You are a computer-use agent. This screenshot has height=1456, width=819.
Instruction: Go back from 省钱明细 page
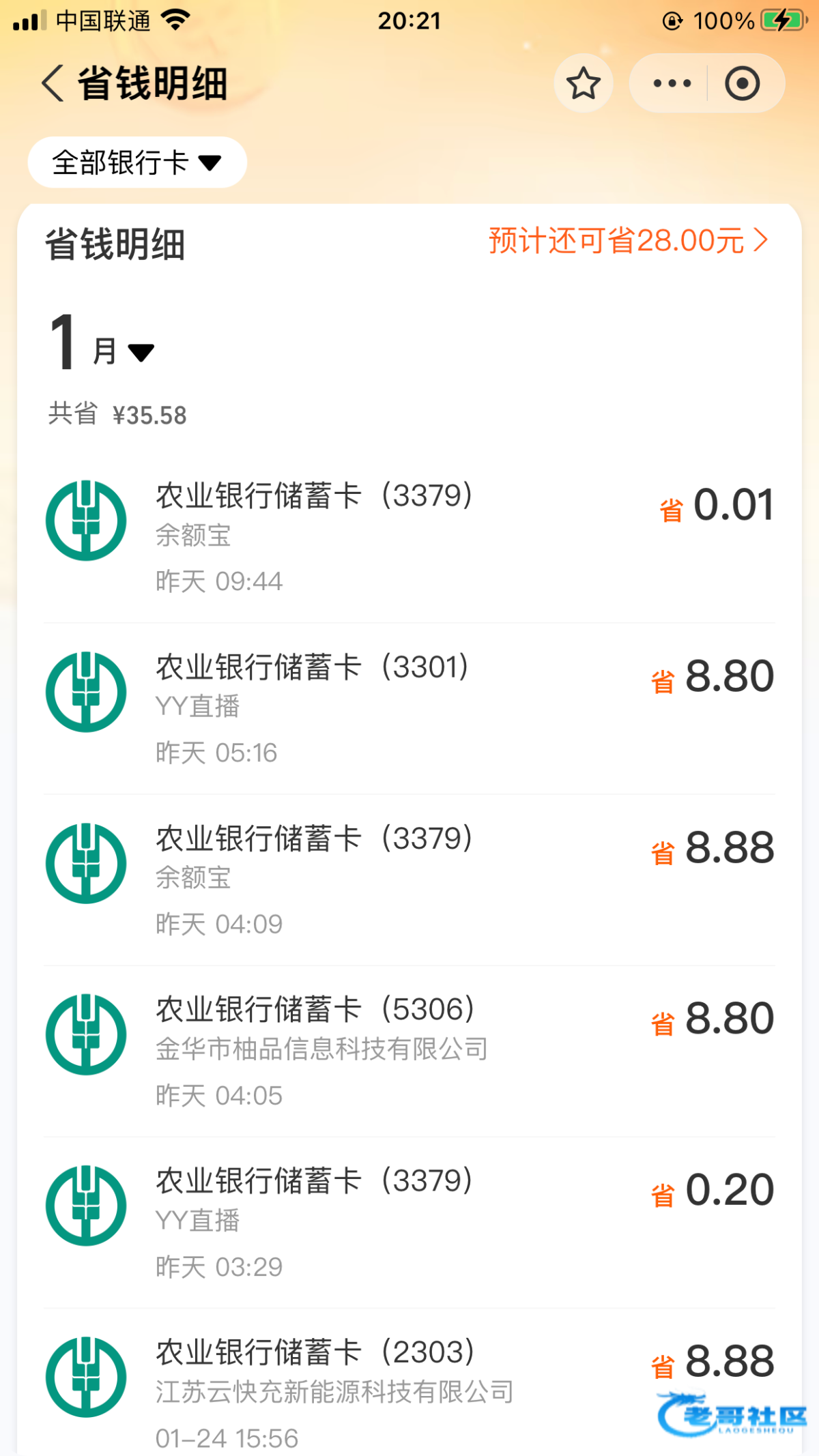[x=53, y=83]
